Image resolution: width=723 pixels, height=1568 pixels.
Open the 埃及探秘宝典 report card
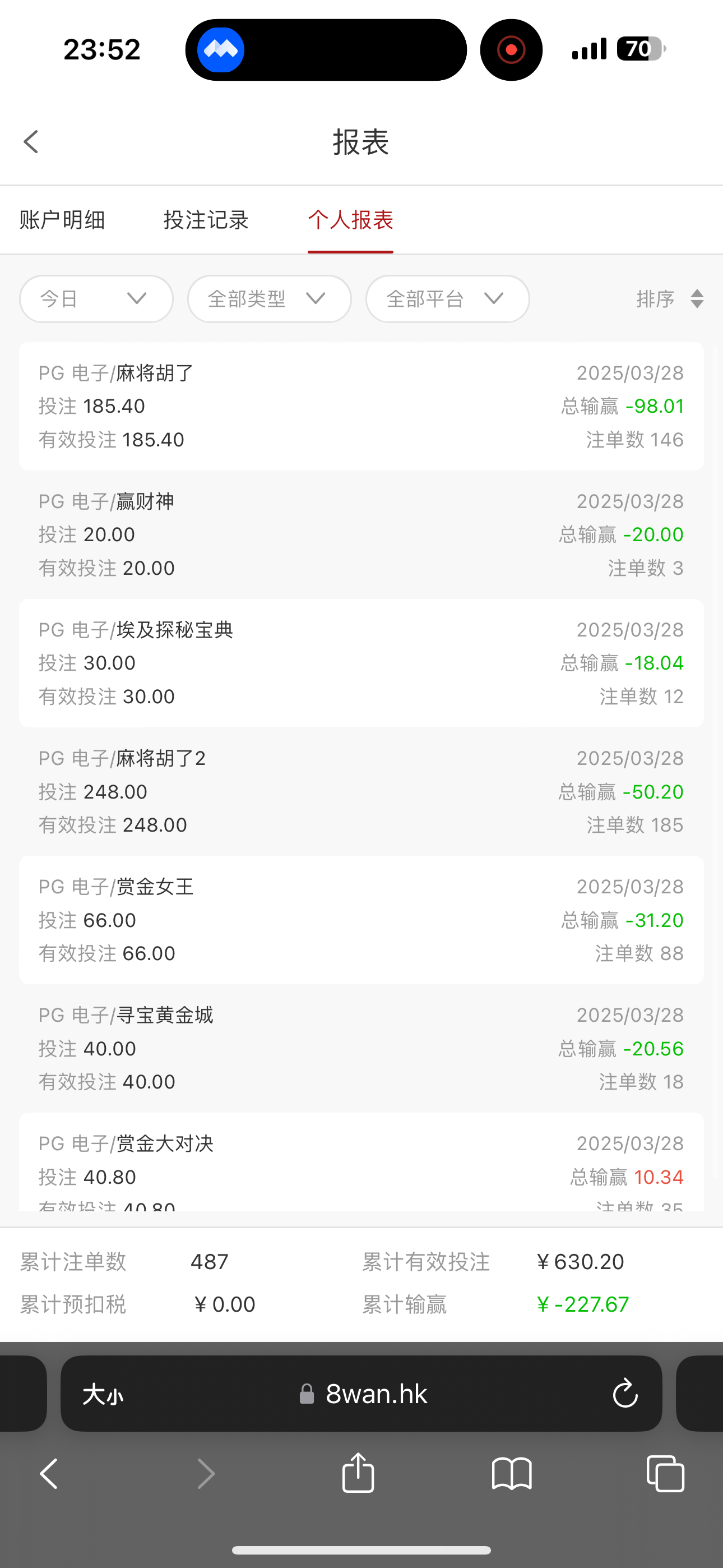tap(361, 663)
